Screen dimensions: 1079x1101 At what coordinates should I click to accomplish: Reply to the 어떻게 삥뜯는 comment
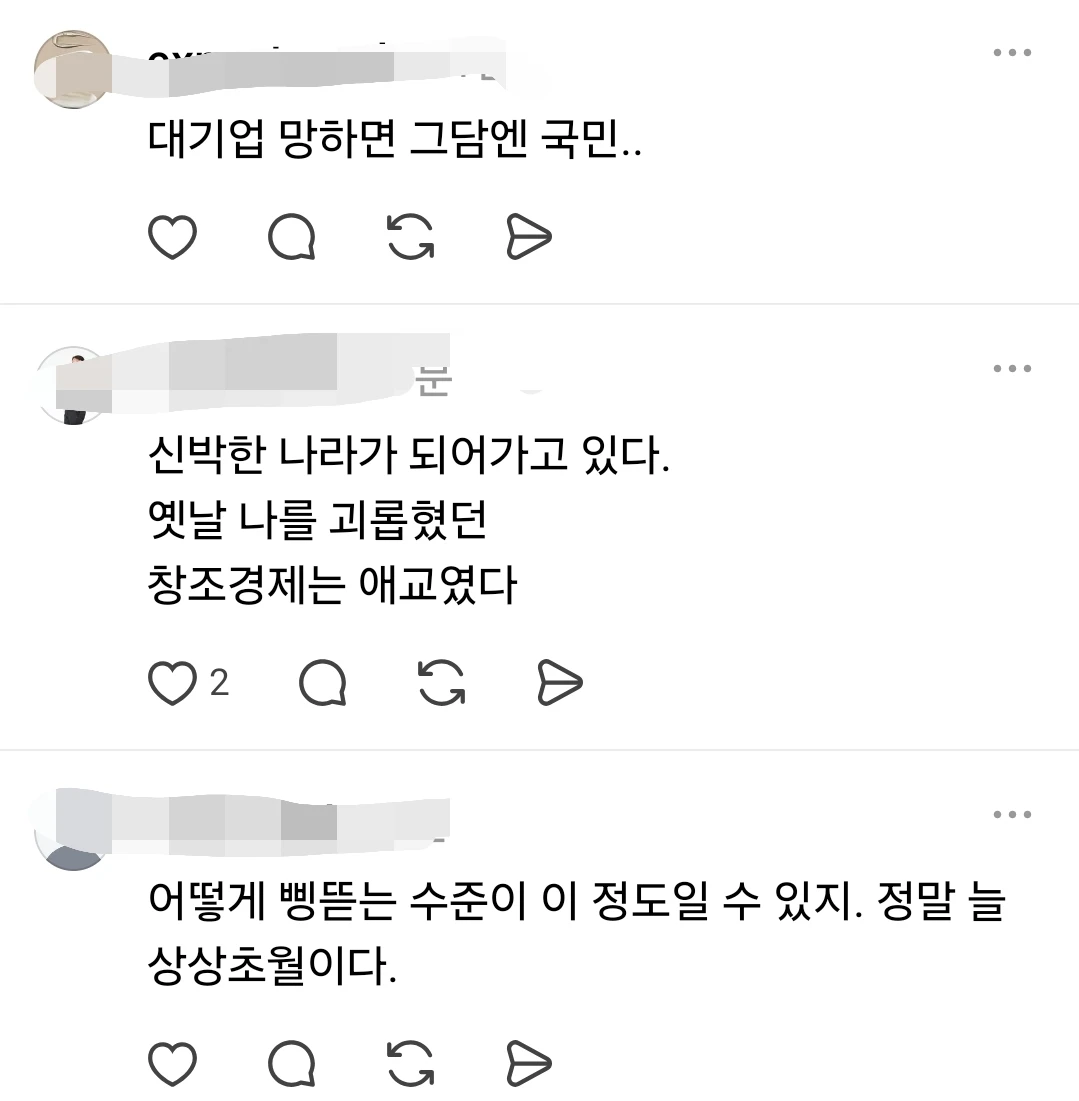point(291,1062)
